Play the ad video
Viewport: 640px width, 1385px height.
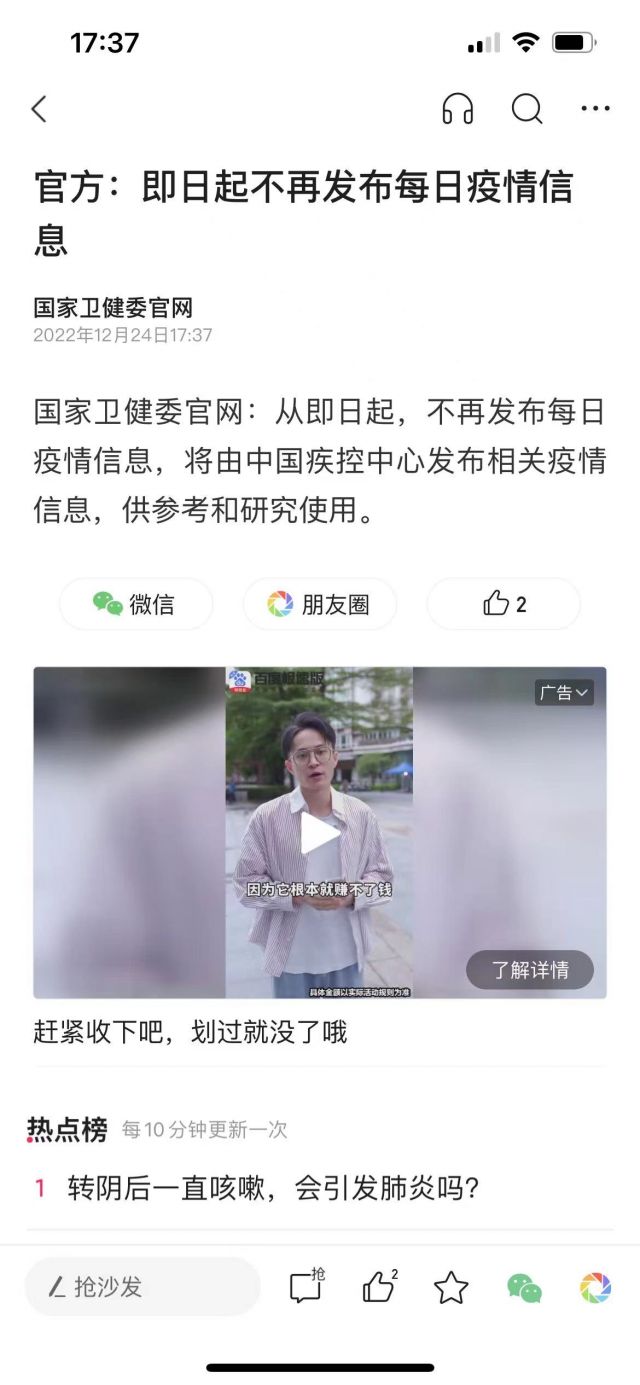320,833
